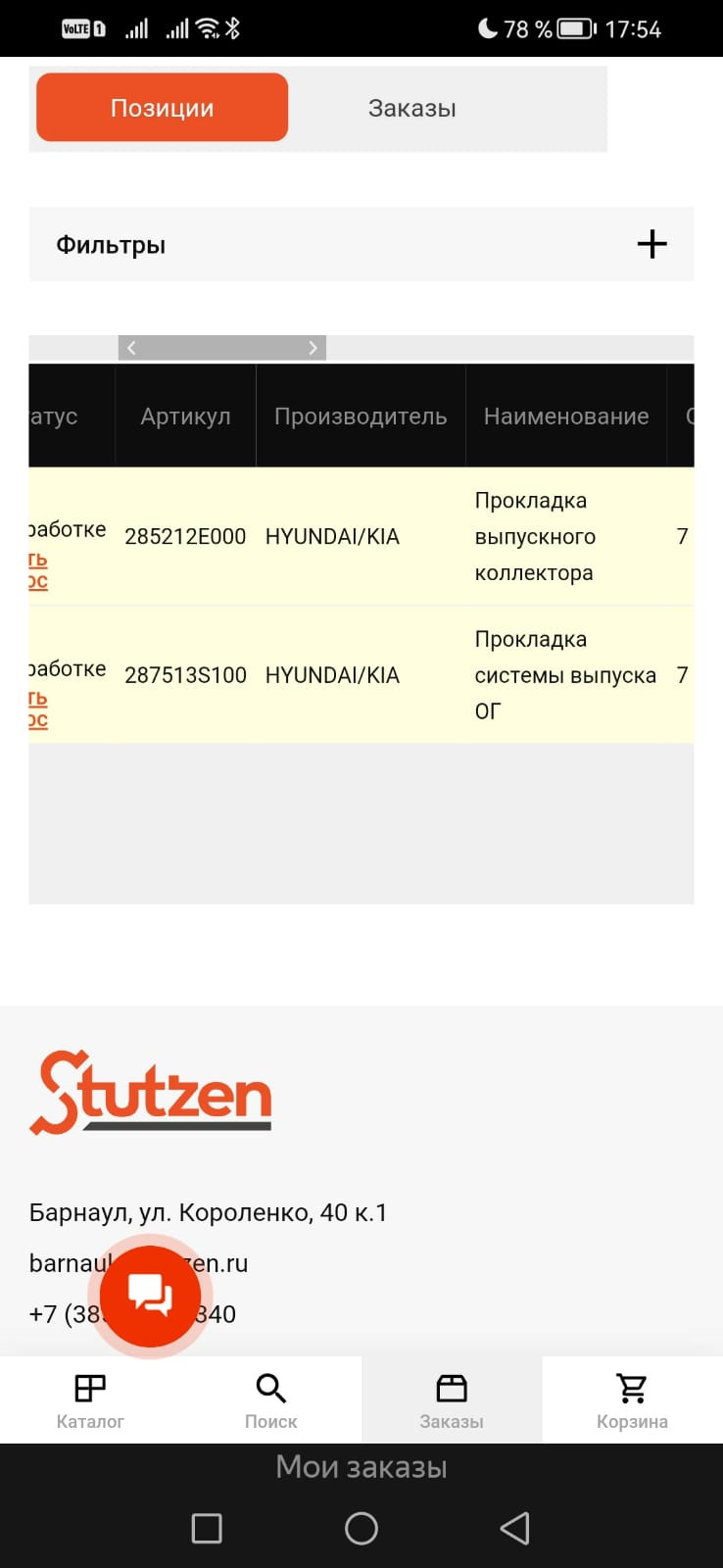Tap the table scrollbar's left arrow

tap(131, 348)
